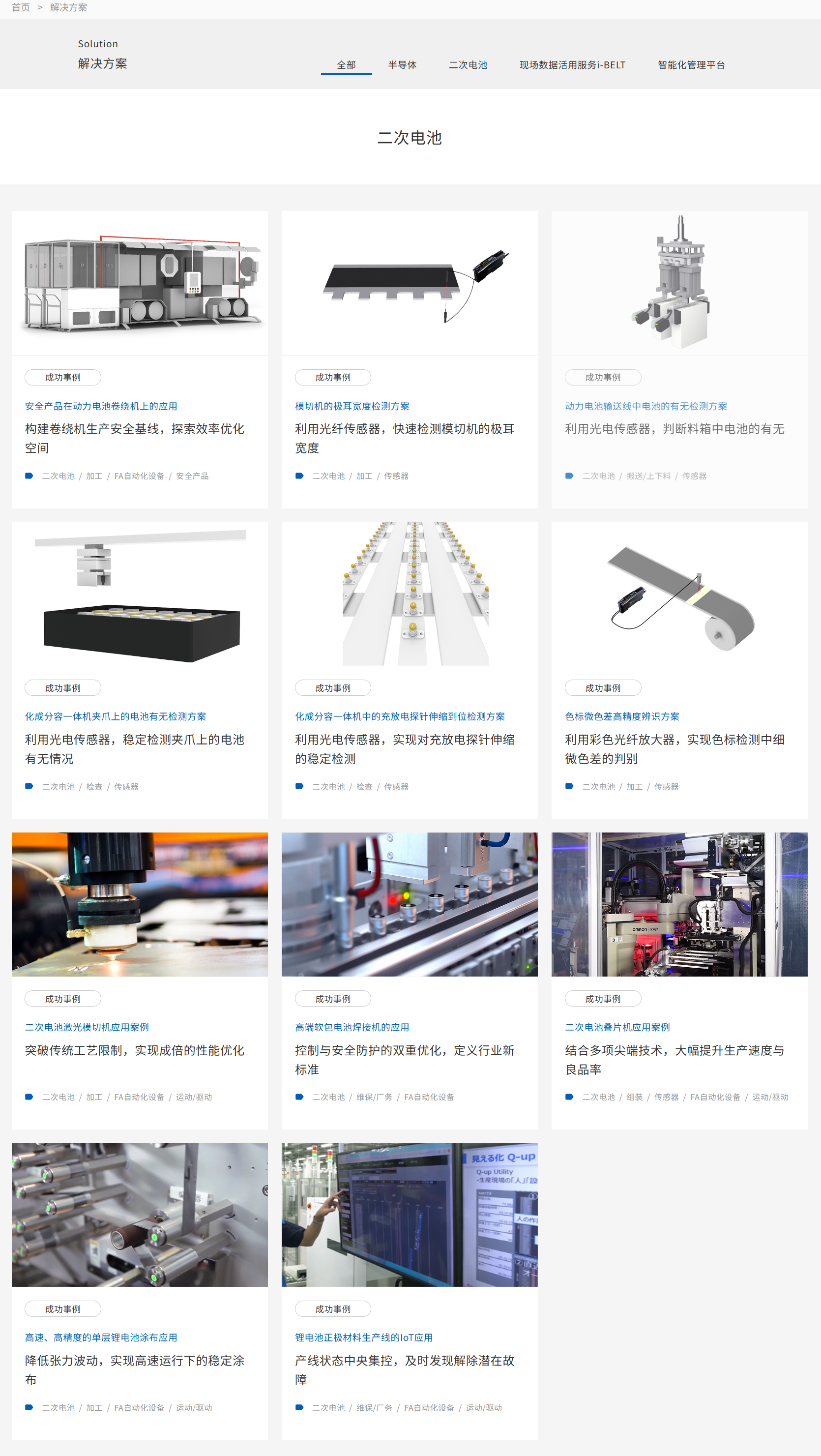Go to 首页 in breadcrumb

[20, 7]
